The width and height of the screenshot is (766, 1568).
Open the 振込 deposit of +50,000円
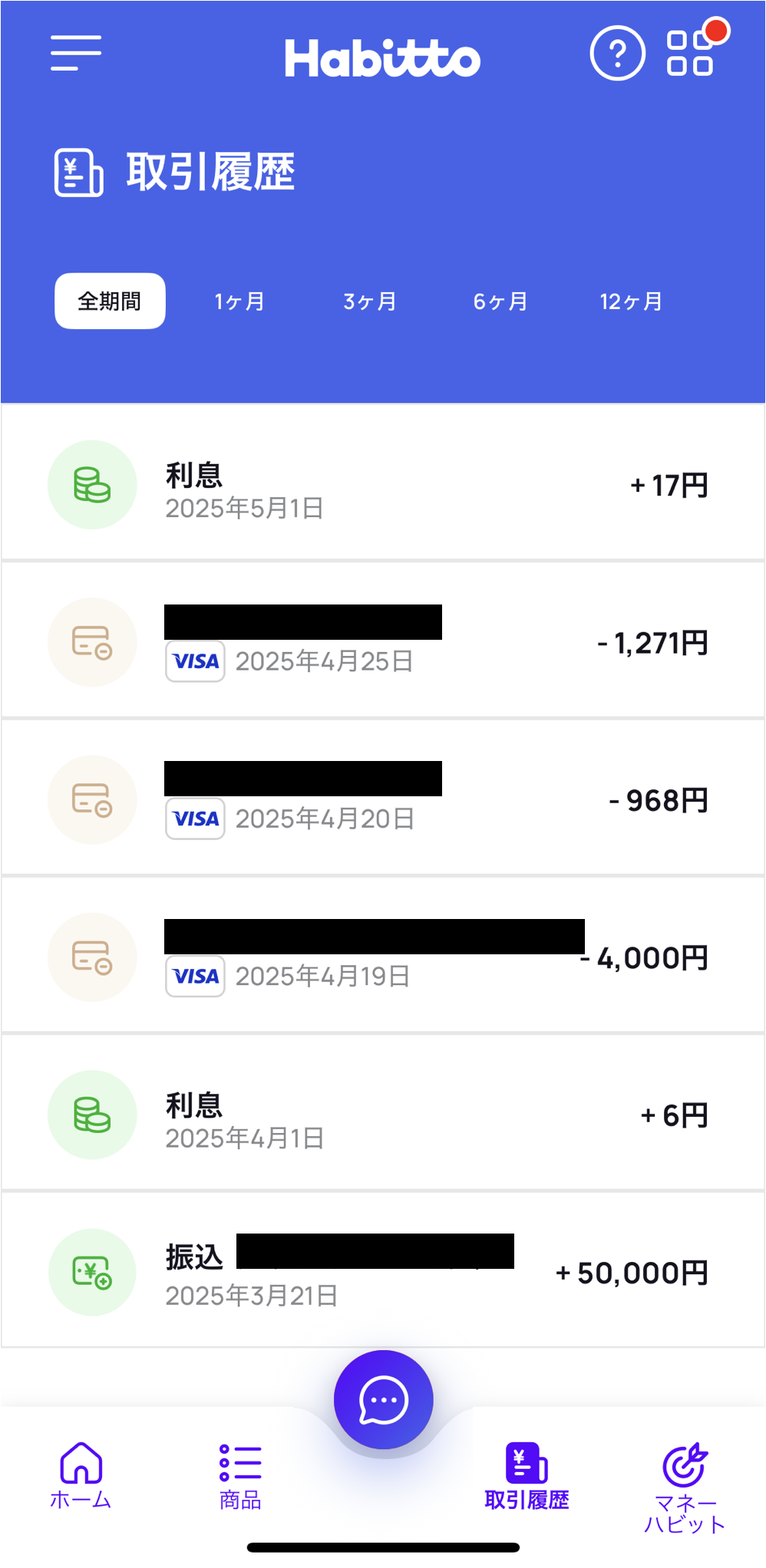point(383,1270)
